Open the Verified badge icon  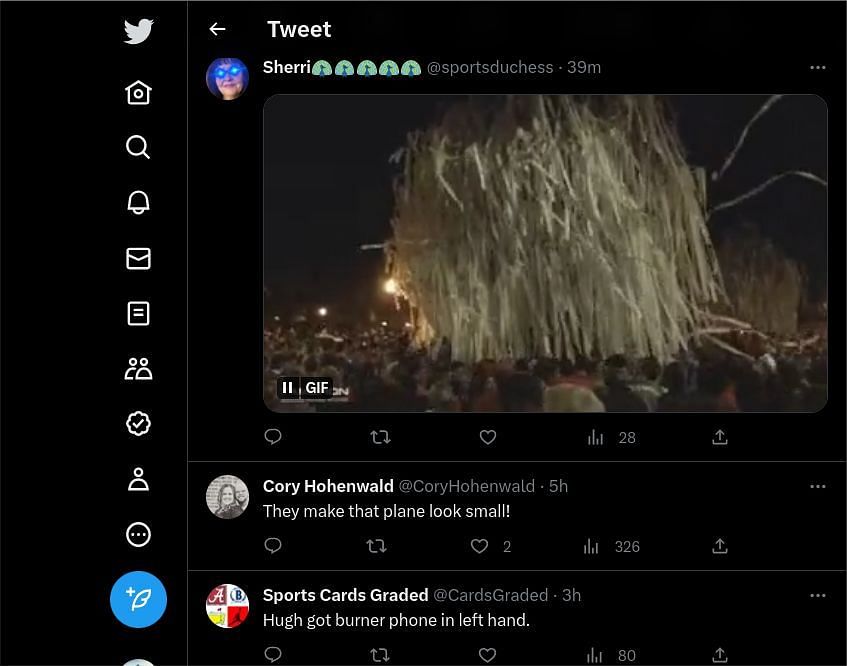click(x=138, y=424)
